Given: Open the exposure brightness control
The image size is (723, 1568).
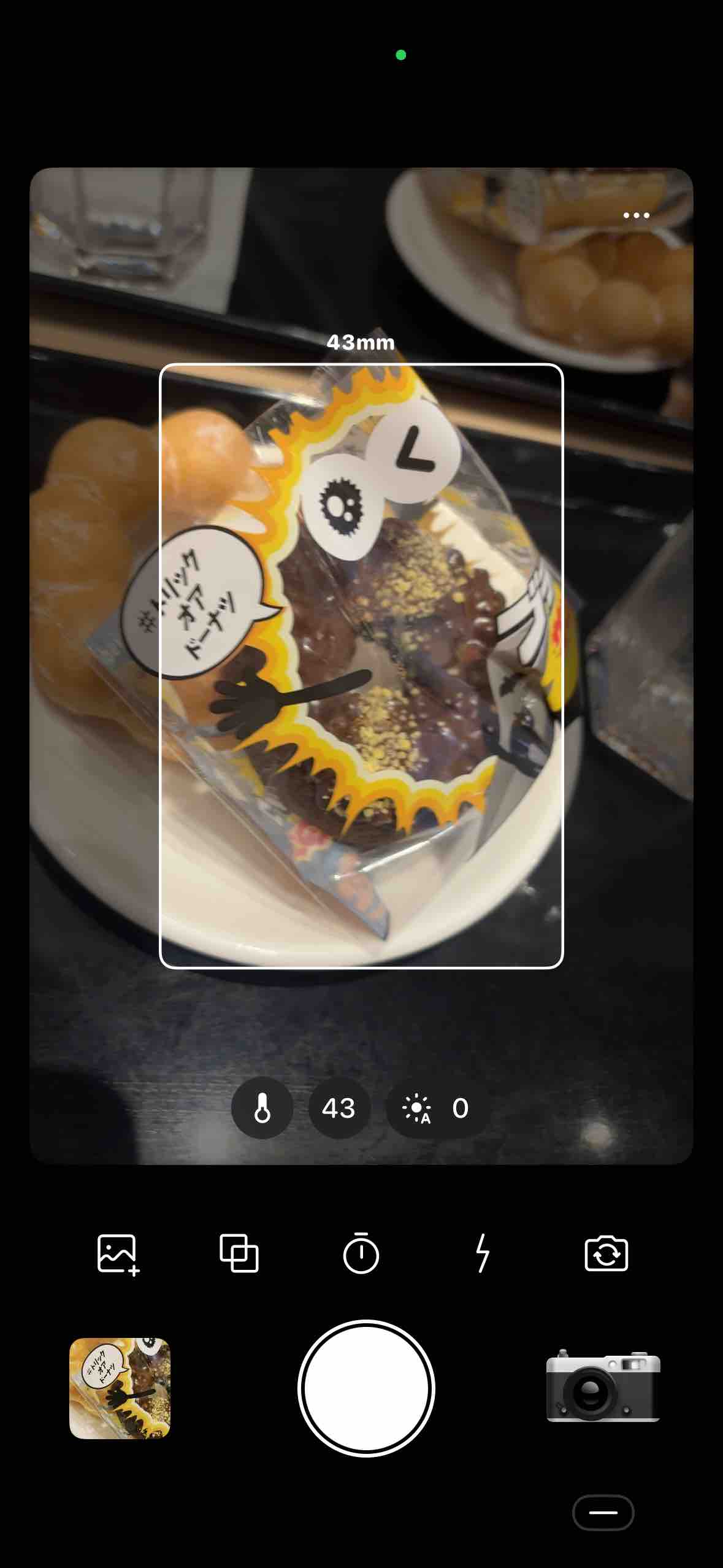Looking at the screenshot, I should click(436, 1108).
